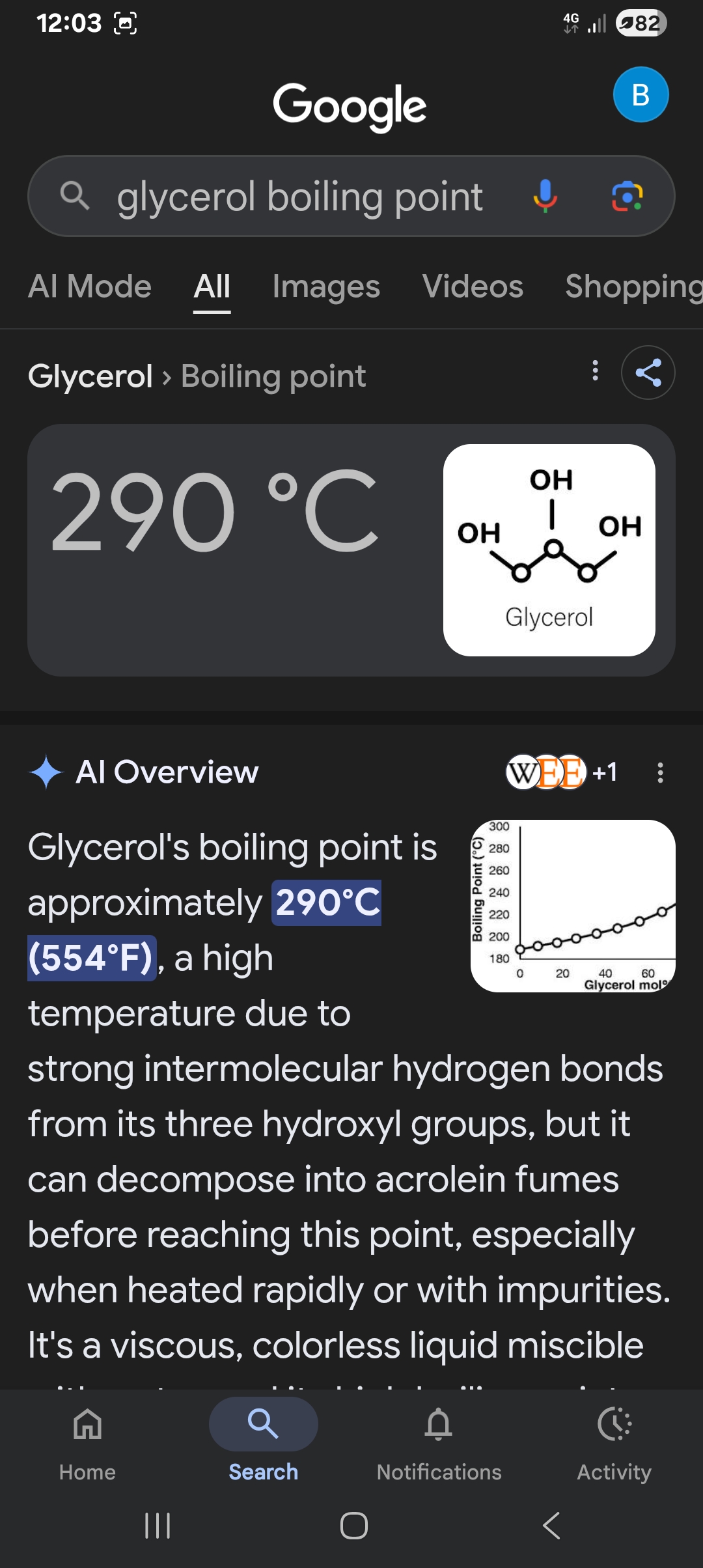View AI Overview source sites

click(561, 772)
